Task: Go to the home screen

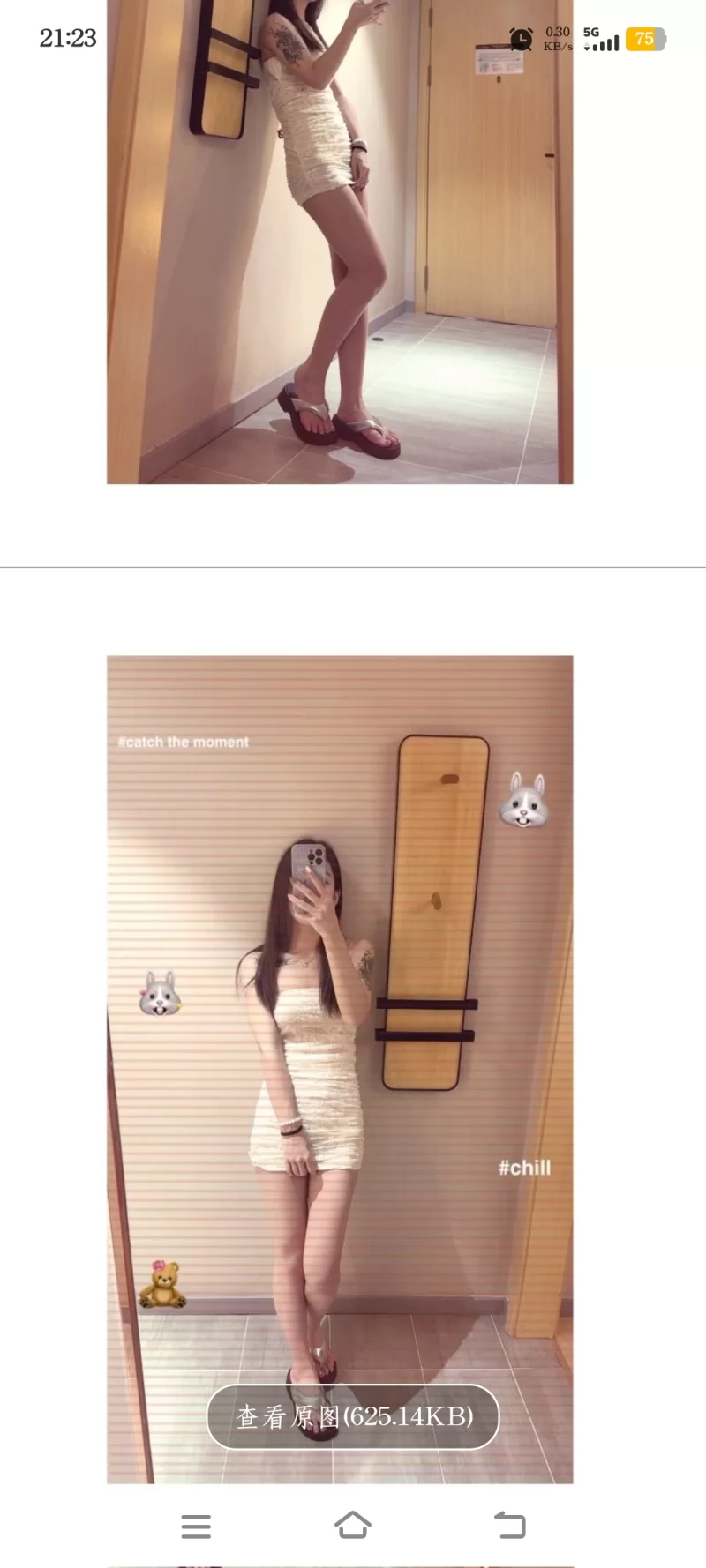Action: [353, 1525]
